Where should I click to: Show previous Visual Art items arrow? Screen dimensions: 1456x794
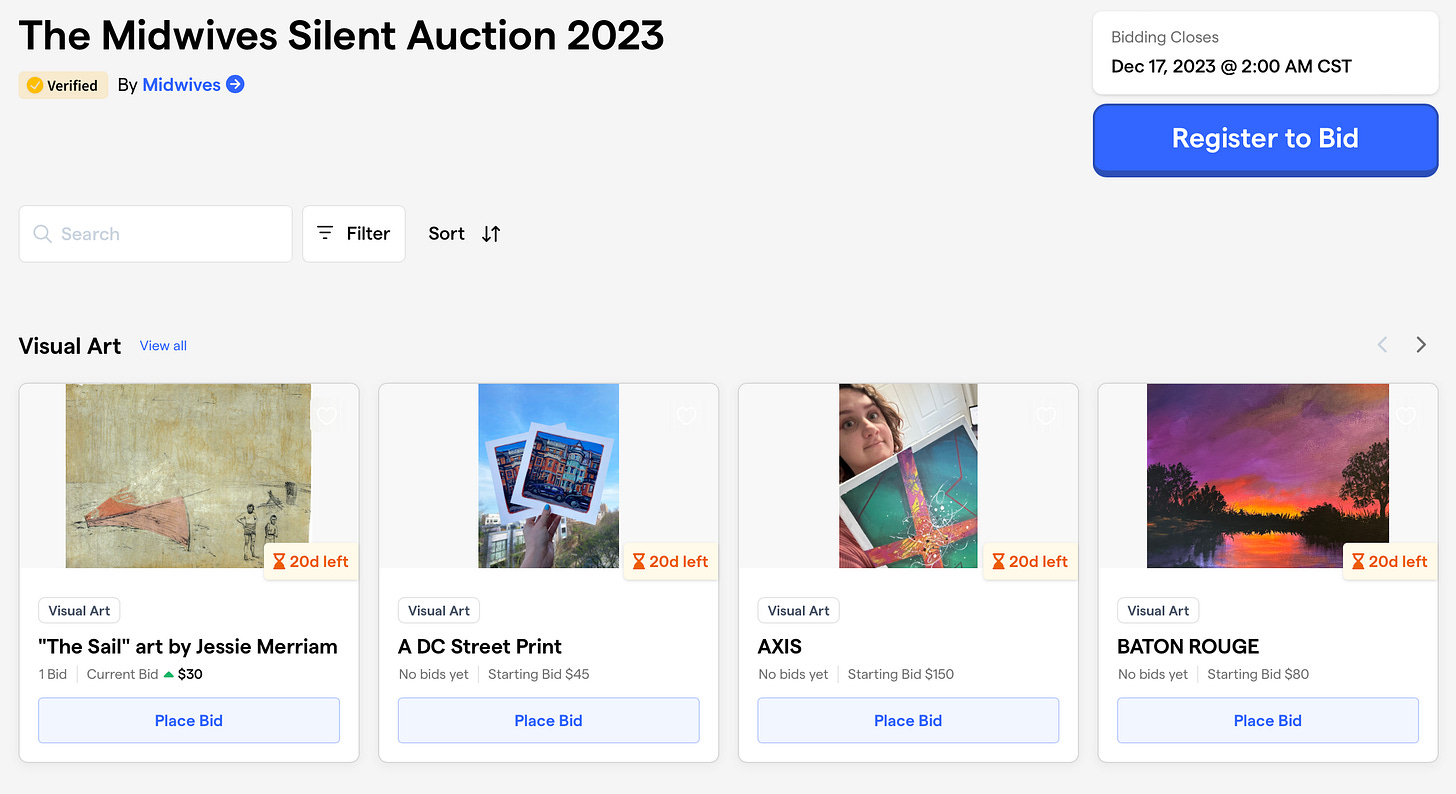click(x=1383, y=345)
